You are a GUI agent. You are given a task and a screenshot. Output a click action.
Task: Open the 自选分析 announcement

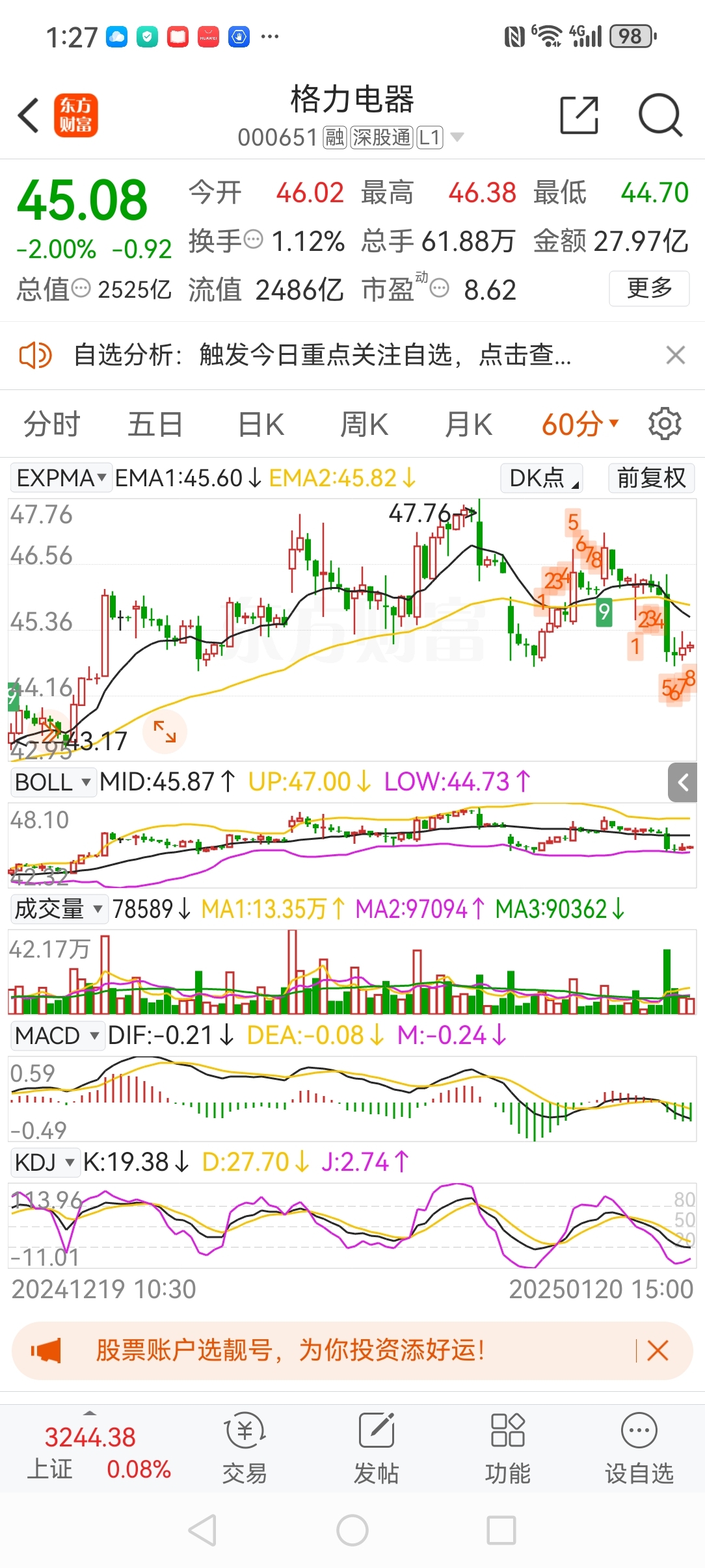tap(322, 356)
